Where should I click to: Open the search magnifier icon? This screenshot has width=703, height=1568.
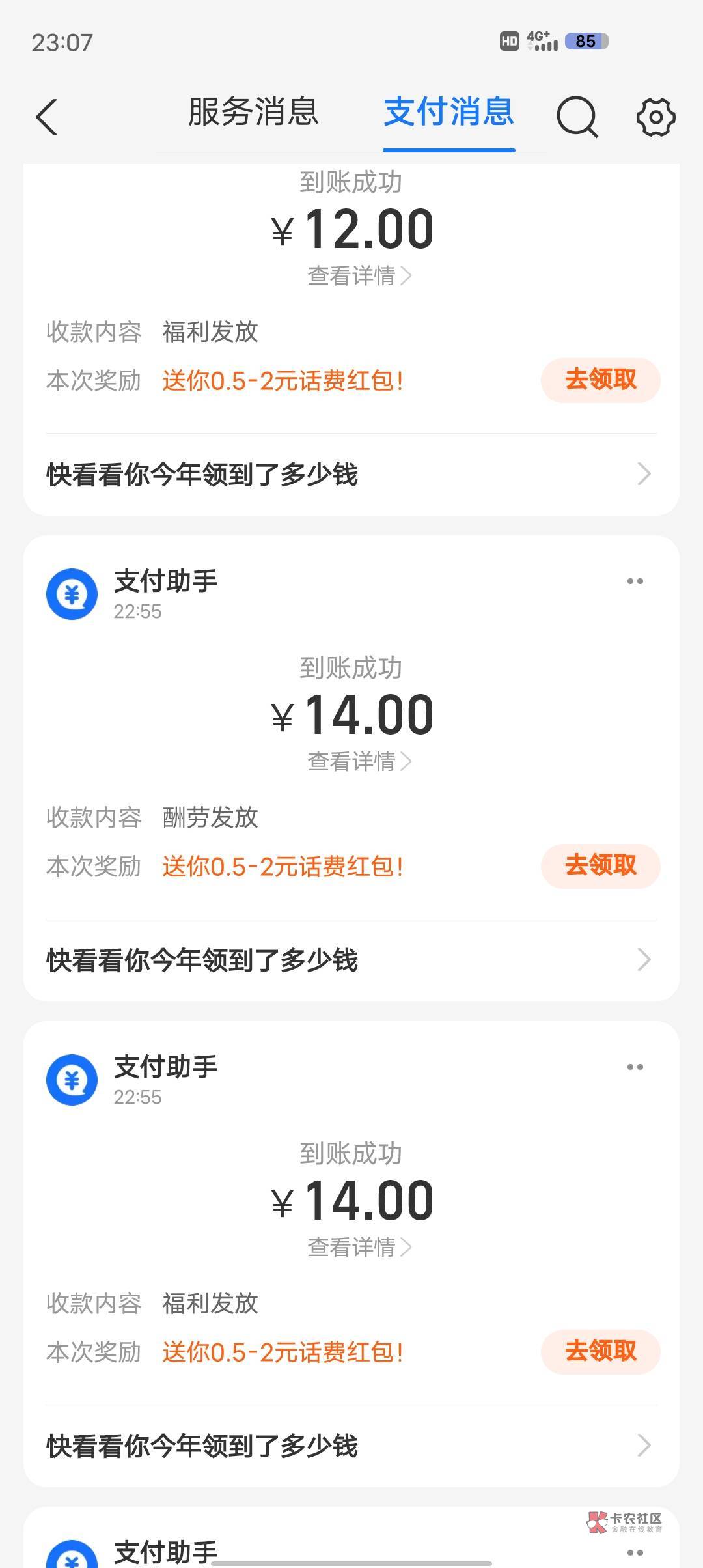[x=577, y=117]
